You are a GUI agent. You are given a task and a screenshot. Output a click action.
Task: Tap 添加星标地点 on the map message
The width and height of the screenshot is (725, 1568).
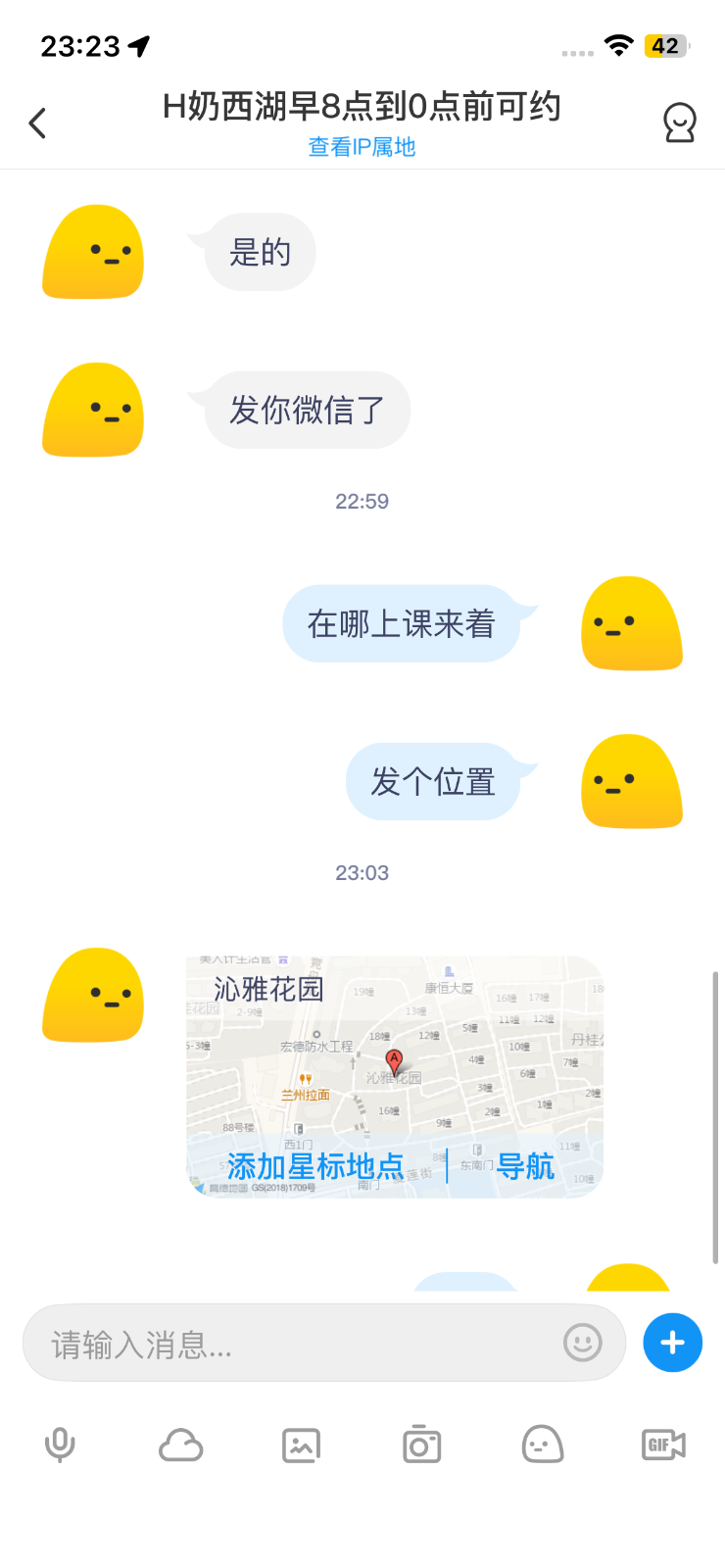pyautogui.click(x=312, y=1164)
